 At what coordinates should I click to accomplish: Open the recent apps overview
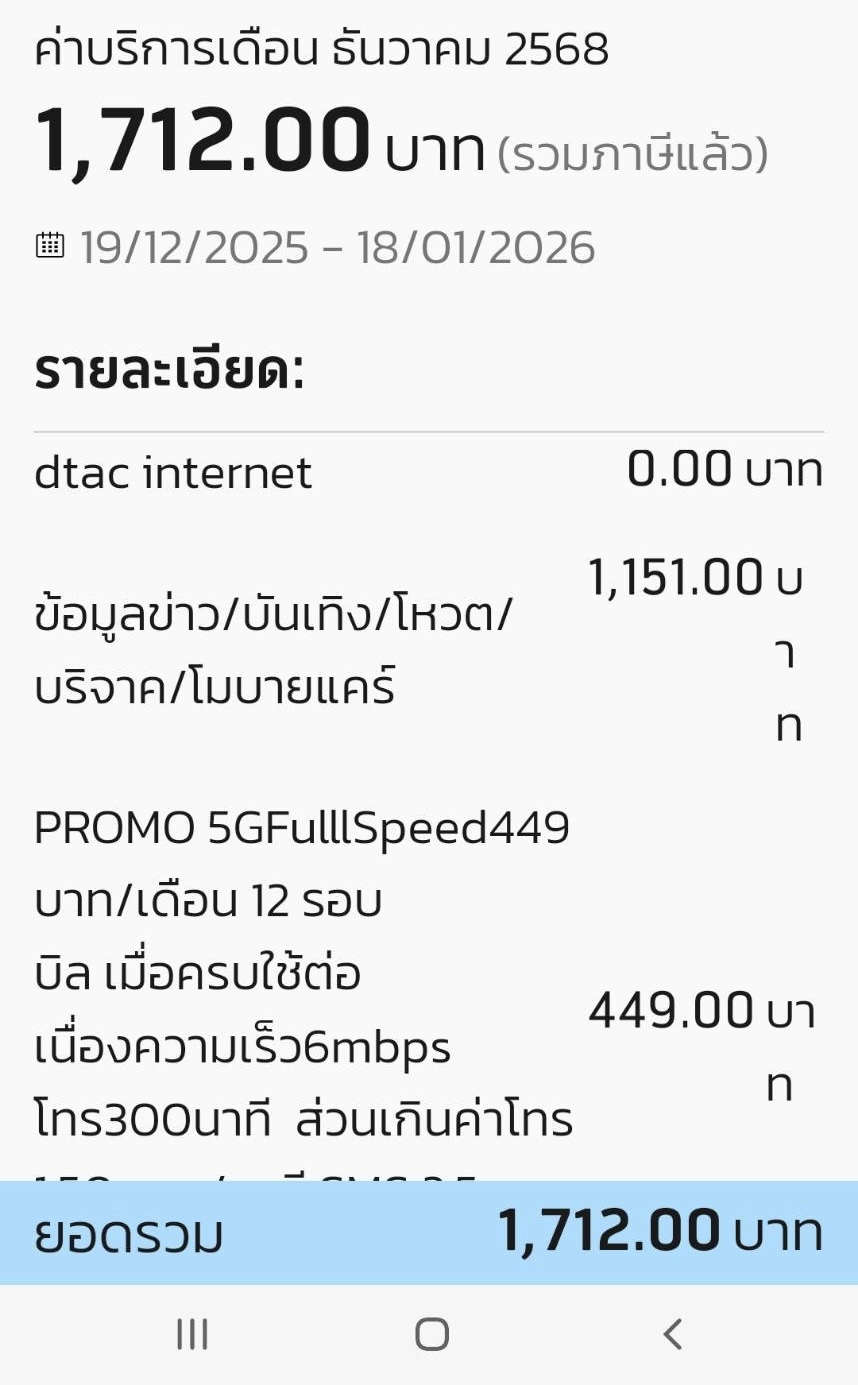[x=192, y=1334]
